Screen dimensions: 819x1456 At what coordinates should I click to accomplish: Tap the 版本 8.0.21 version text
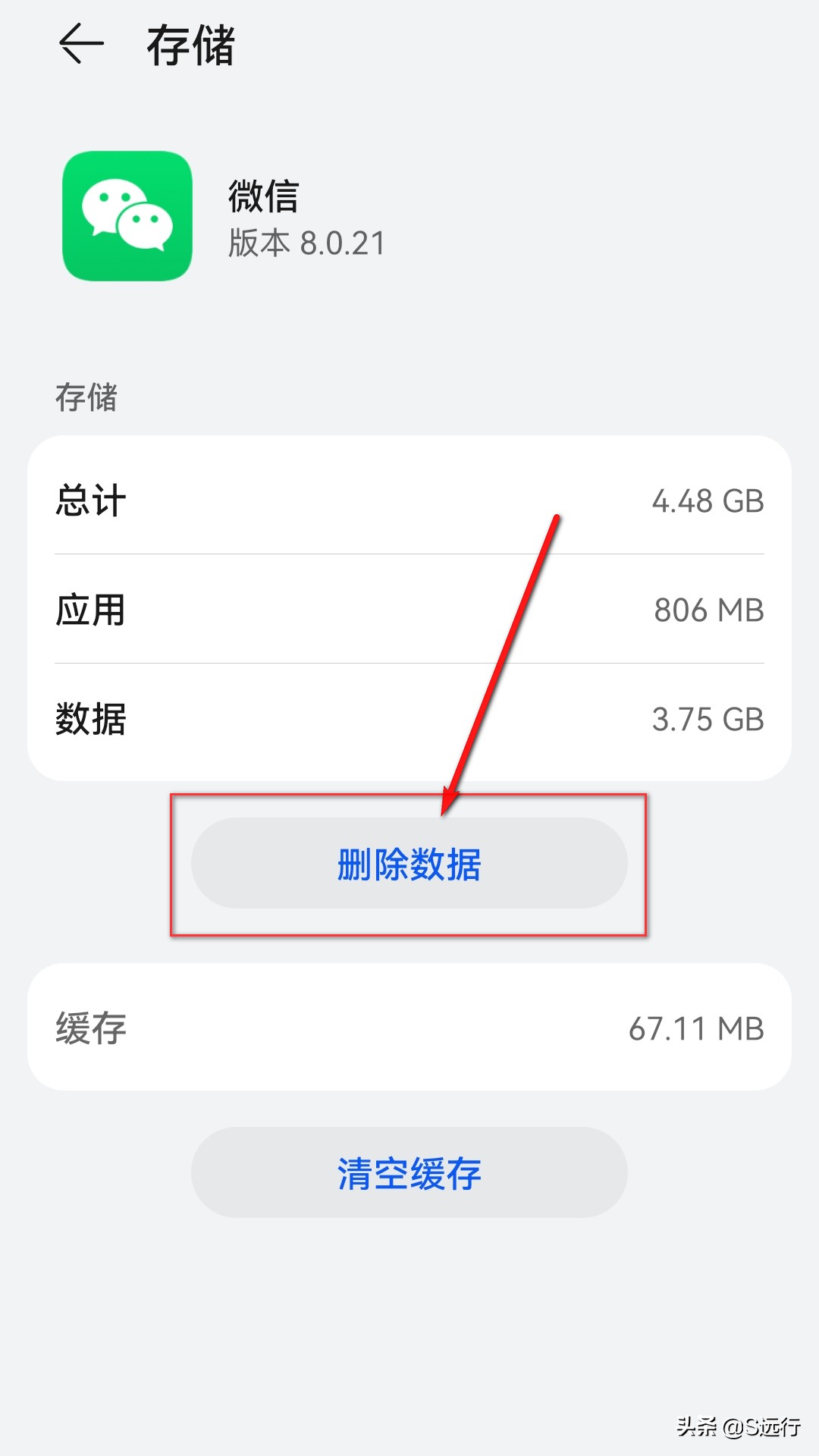306,243
